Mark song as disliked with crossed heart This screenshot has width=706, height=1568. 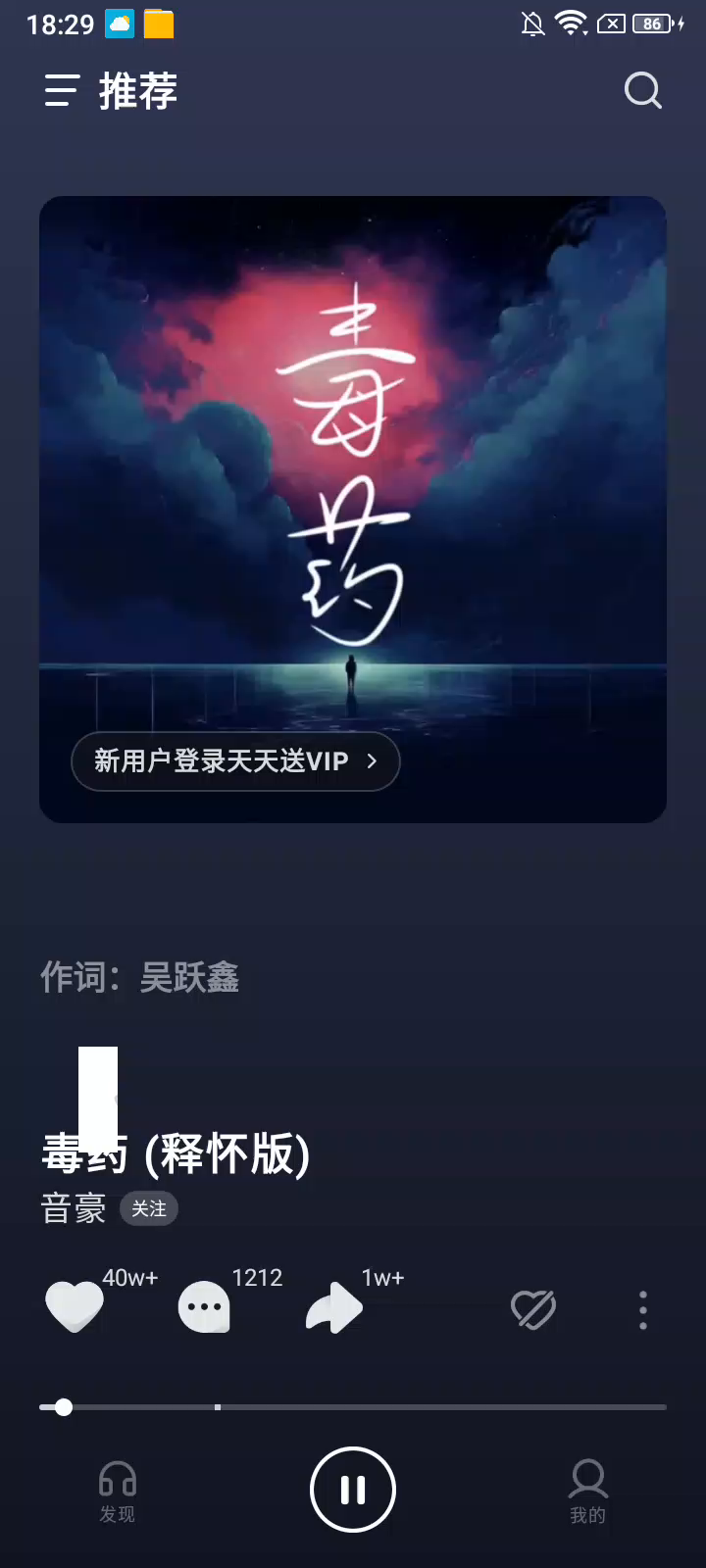[533, 1309]
